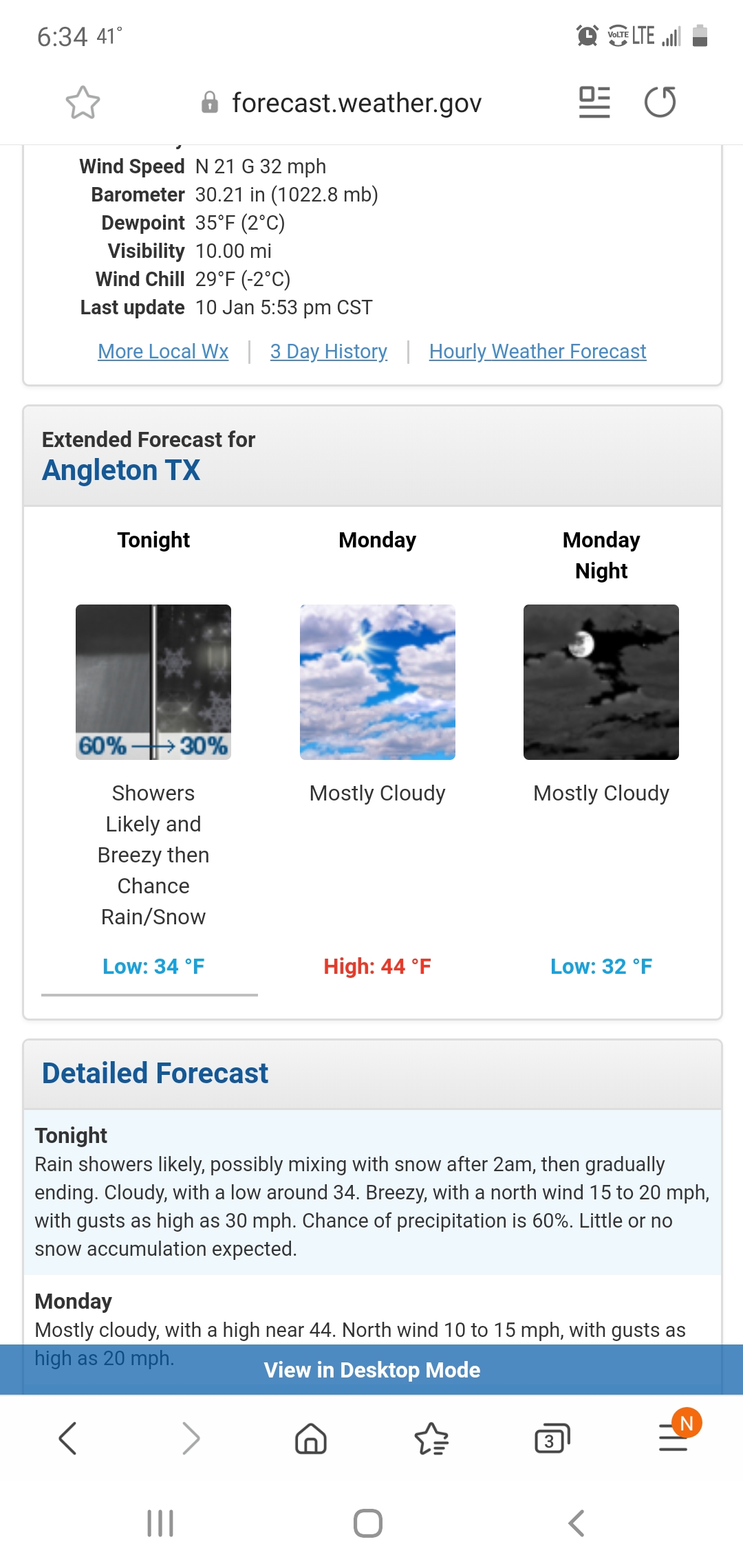Bookmark this page with the star icon
This screenshot has height=1568, width=743.
tap(83, 102)
